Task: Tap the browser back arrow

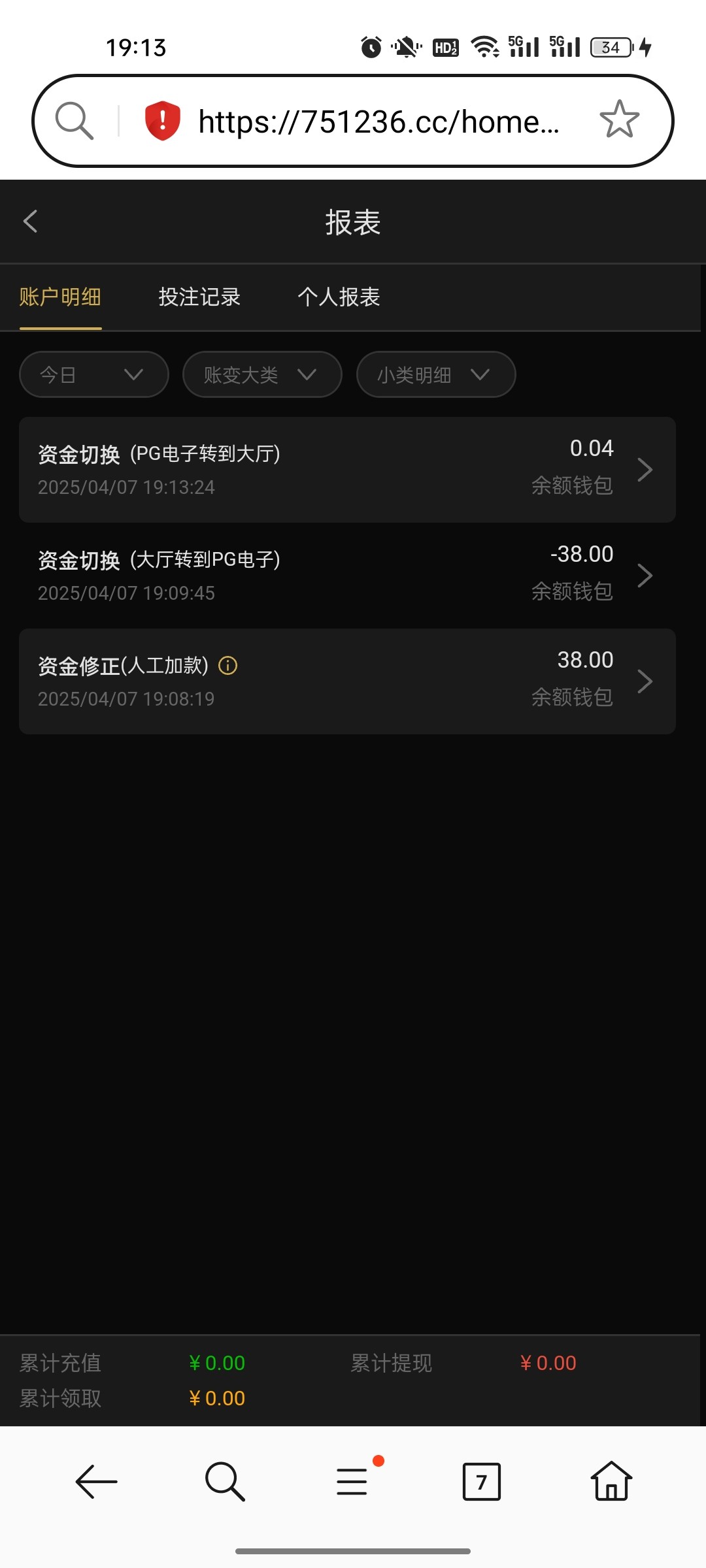Action: pos(96,1481)
